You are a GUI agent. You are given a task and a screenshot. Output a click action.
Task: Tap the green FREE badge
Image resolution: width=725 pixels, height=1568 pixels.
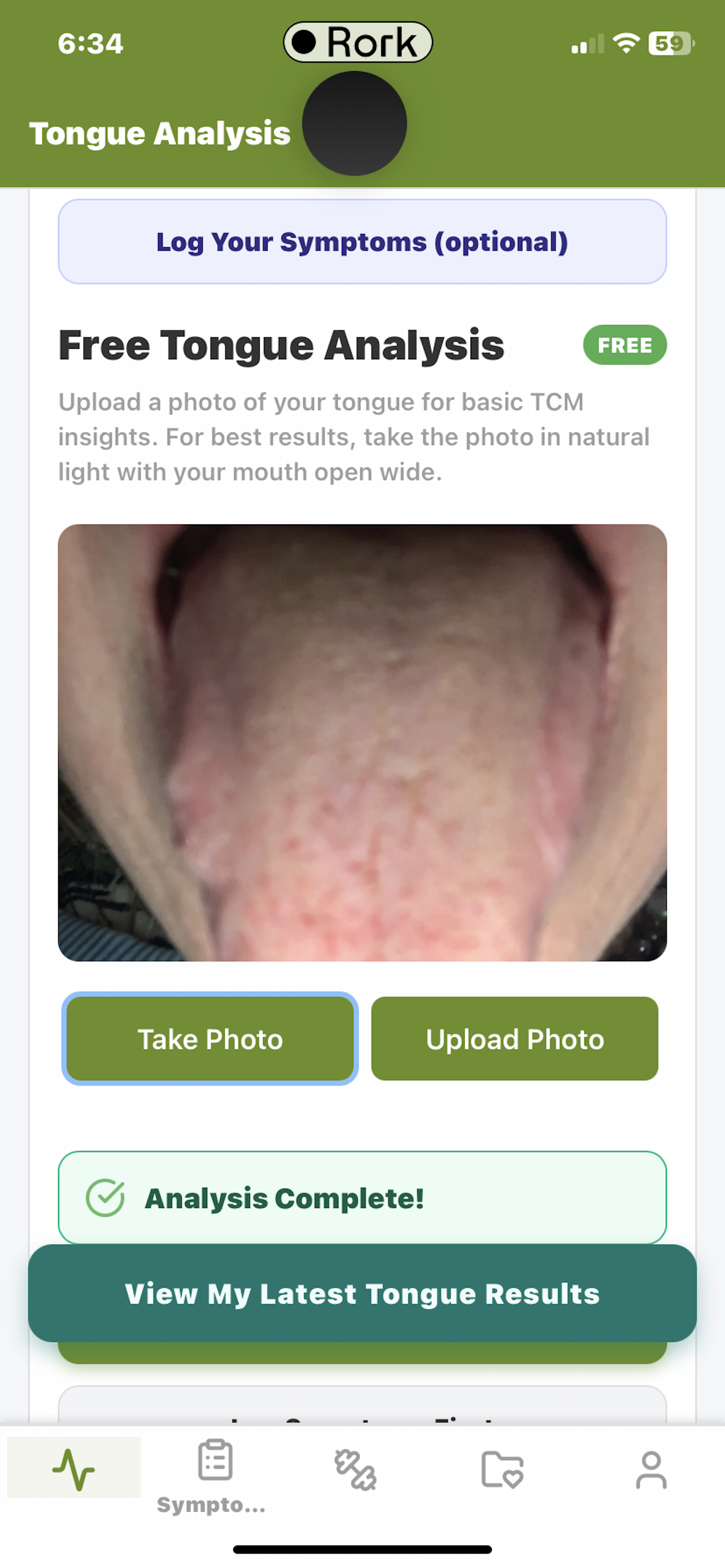tap(625, 345)
